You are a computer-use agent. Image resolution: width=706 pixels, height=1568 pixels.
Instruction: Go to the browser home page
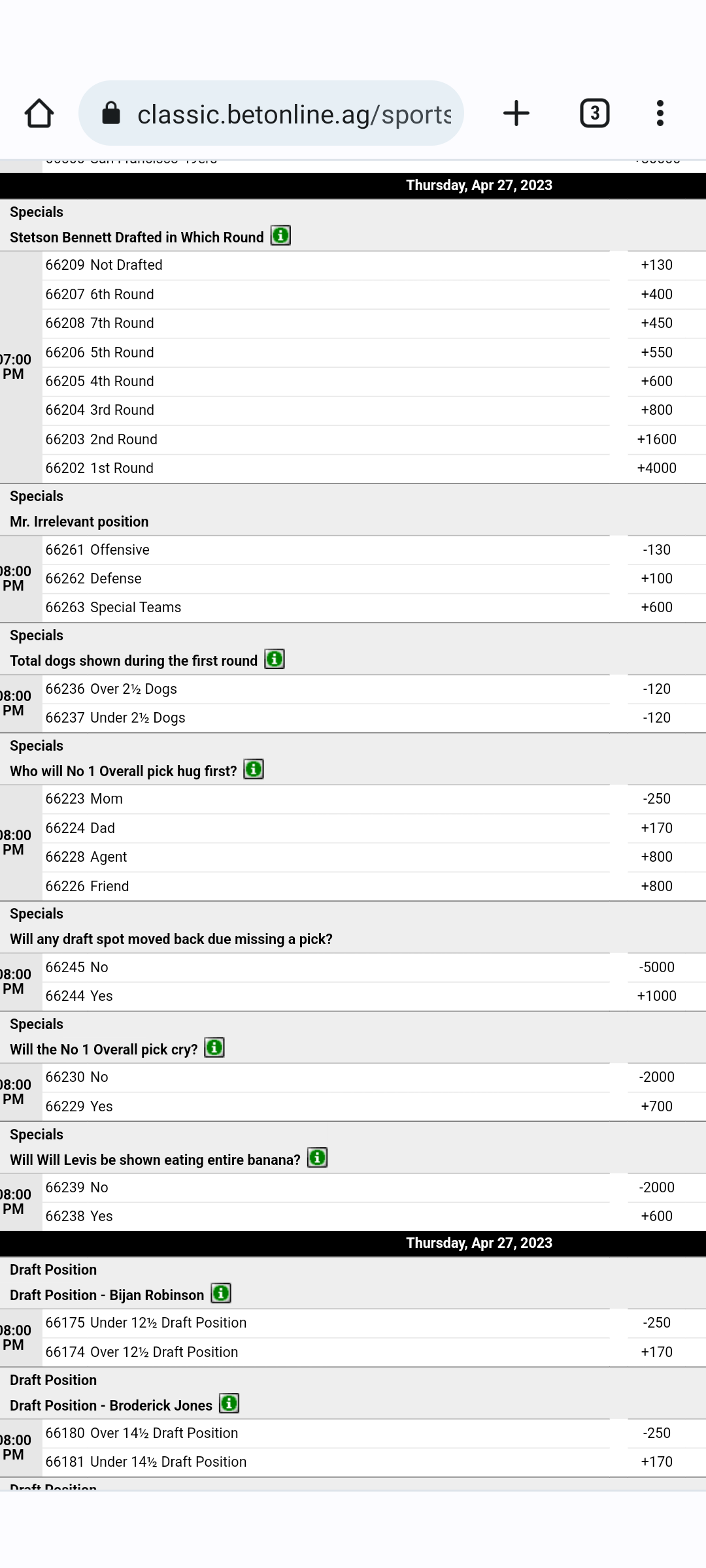coord(39,114)
